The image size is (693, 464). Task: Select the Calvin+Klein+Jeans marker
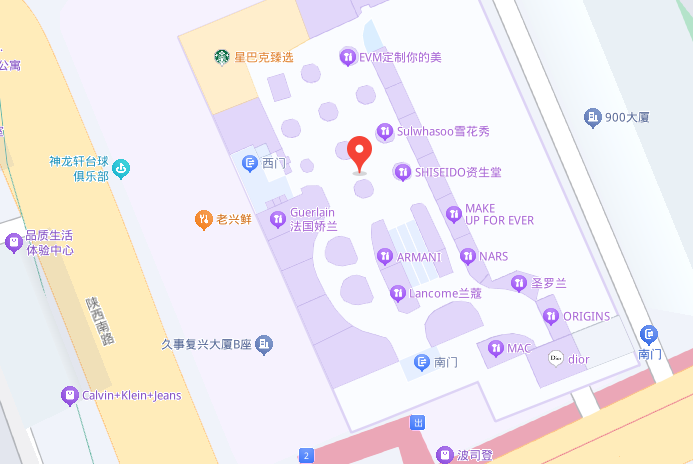69,395
